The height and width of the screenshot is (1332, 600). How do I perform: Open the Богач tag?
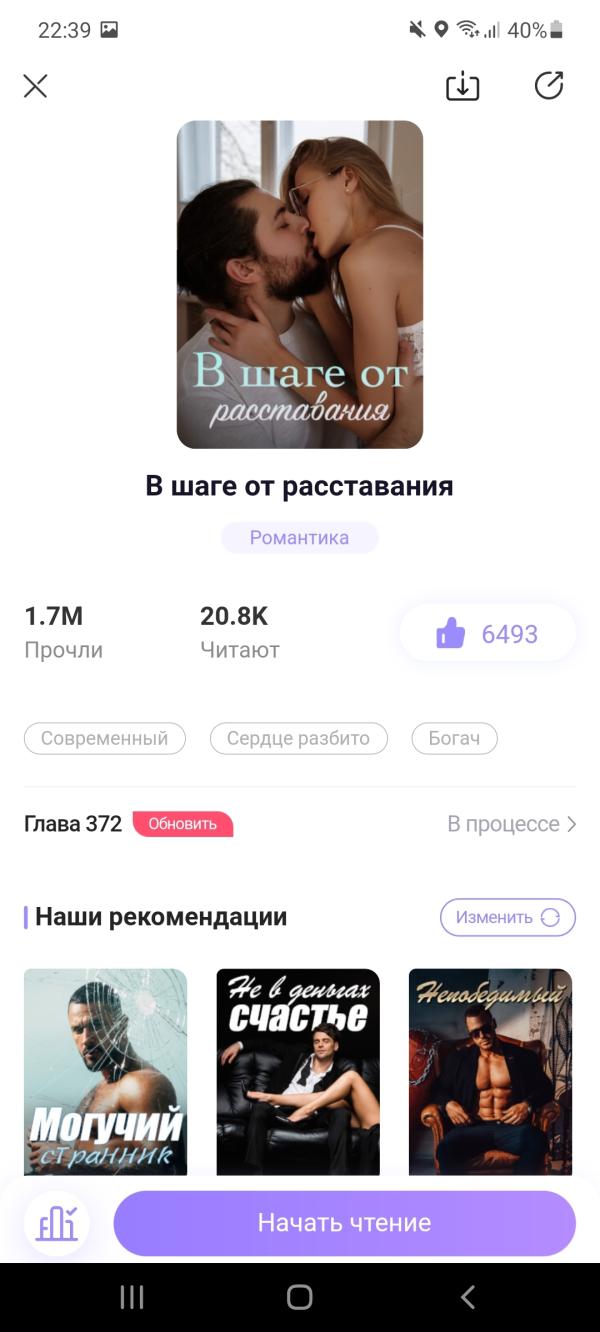(x=455, y=739)
